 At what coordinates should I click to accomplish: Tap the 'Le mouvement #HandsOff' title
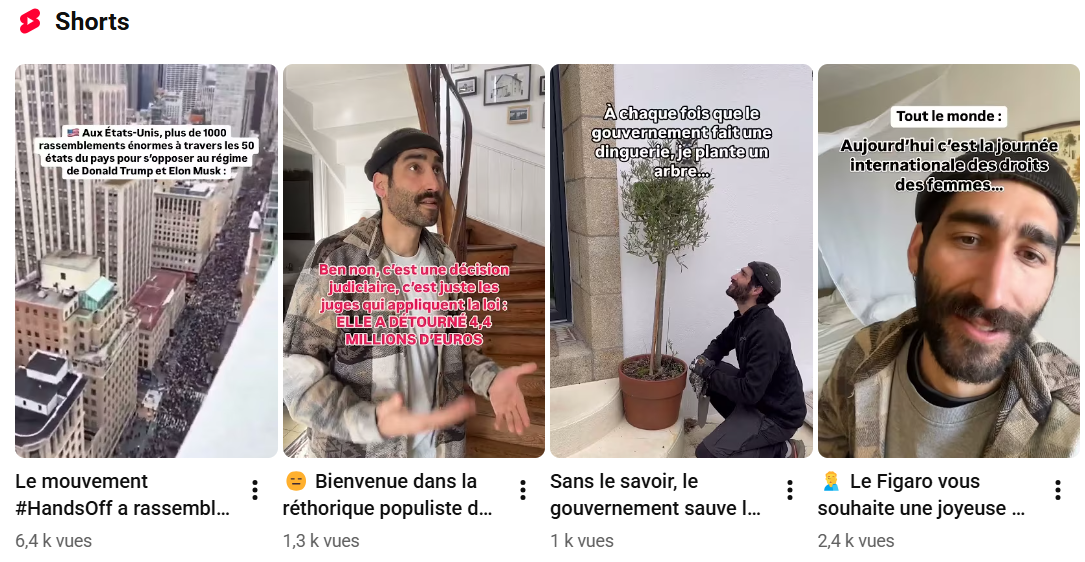122,495
